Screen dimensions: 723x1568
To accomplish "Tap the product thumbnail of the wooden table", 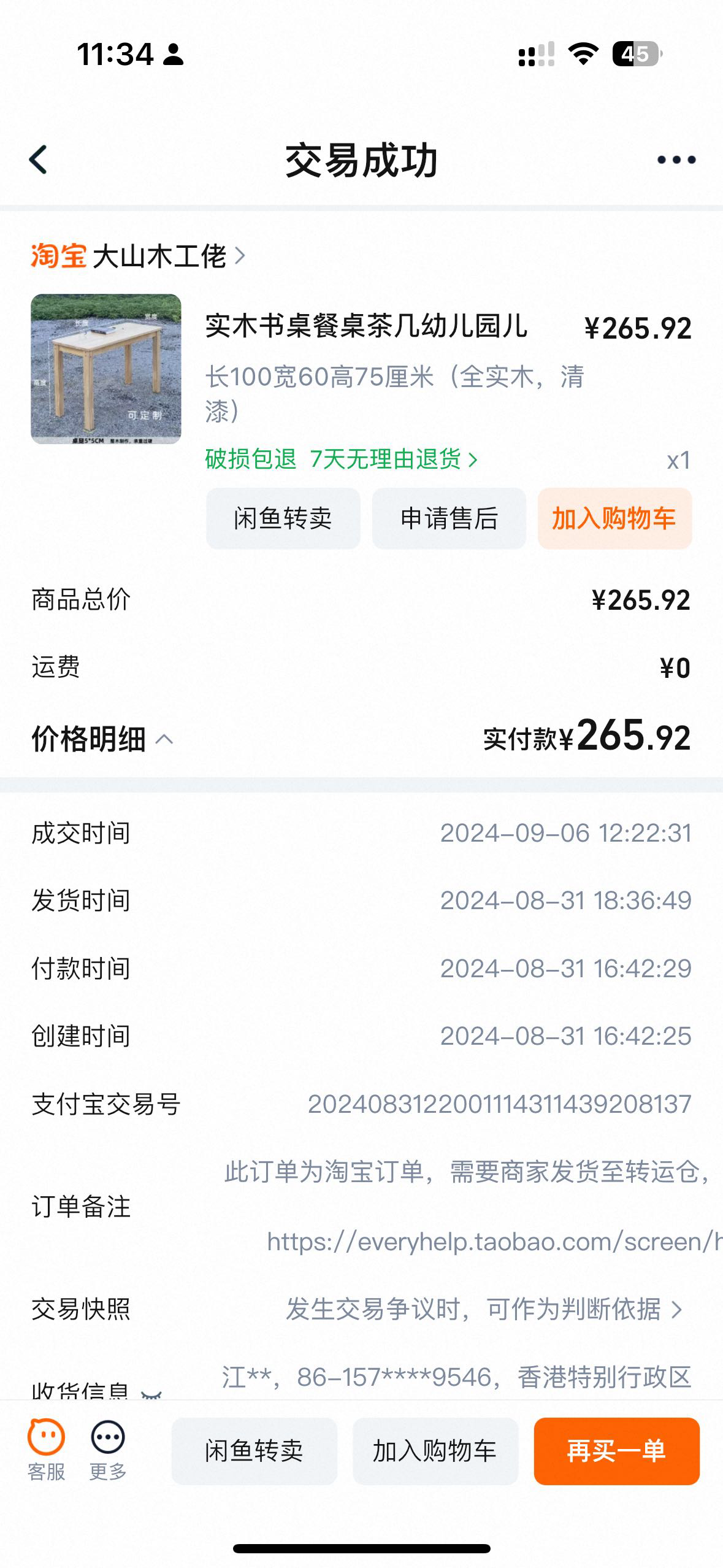I will point(105,368).
